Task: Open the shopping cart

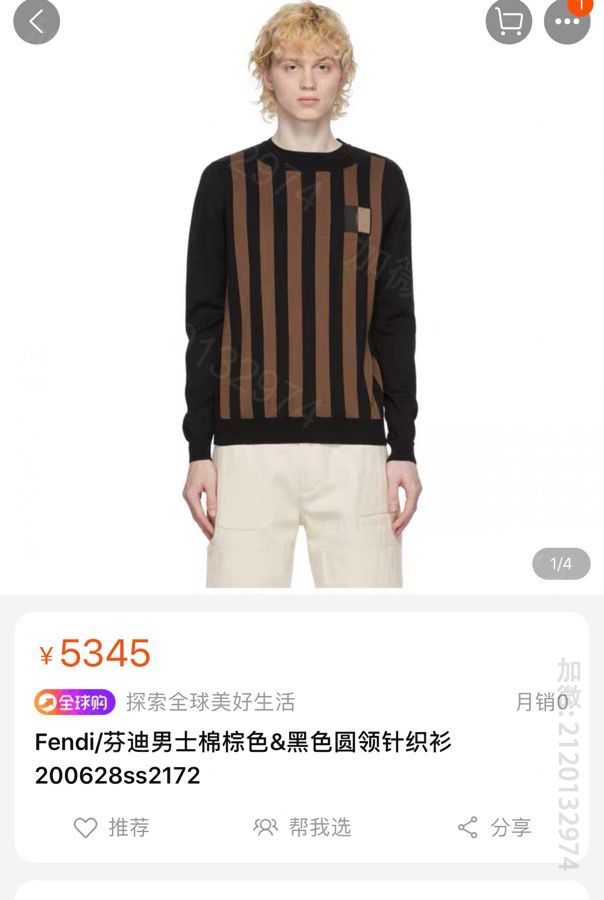Action: click(509, 21)
